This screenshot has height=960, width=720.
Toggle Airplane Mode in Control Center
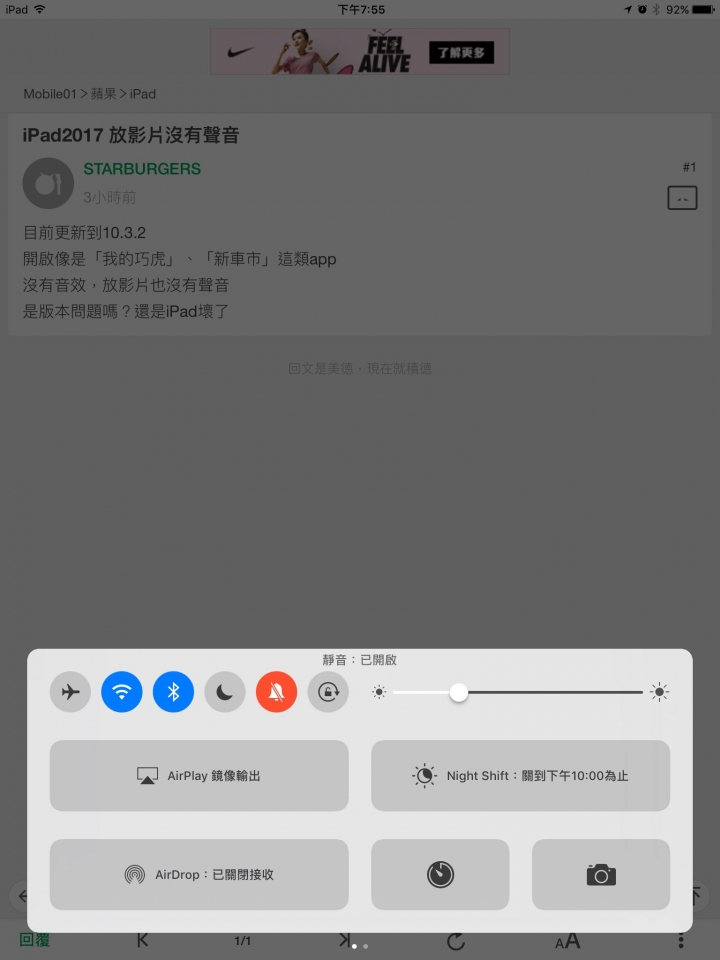(x=70, y=692)
